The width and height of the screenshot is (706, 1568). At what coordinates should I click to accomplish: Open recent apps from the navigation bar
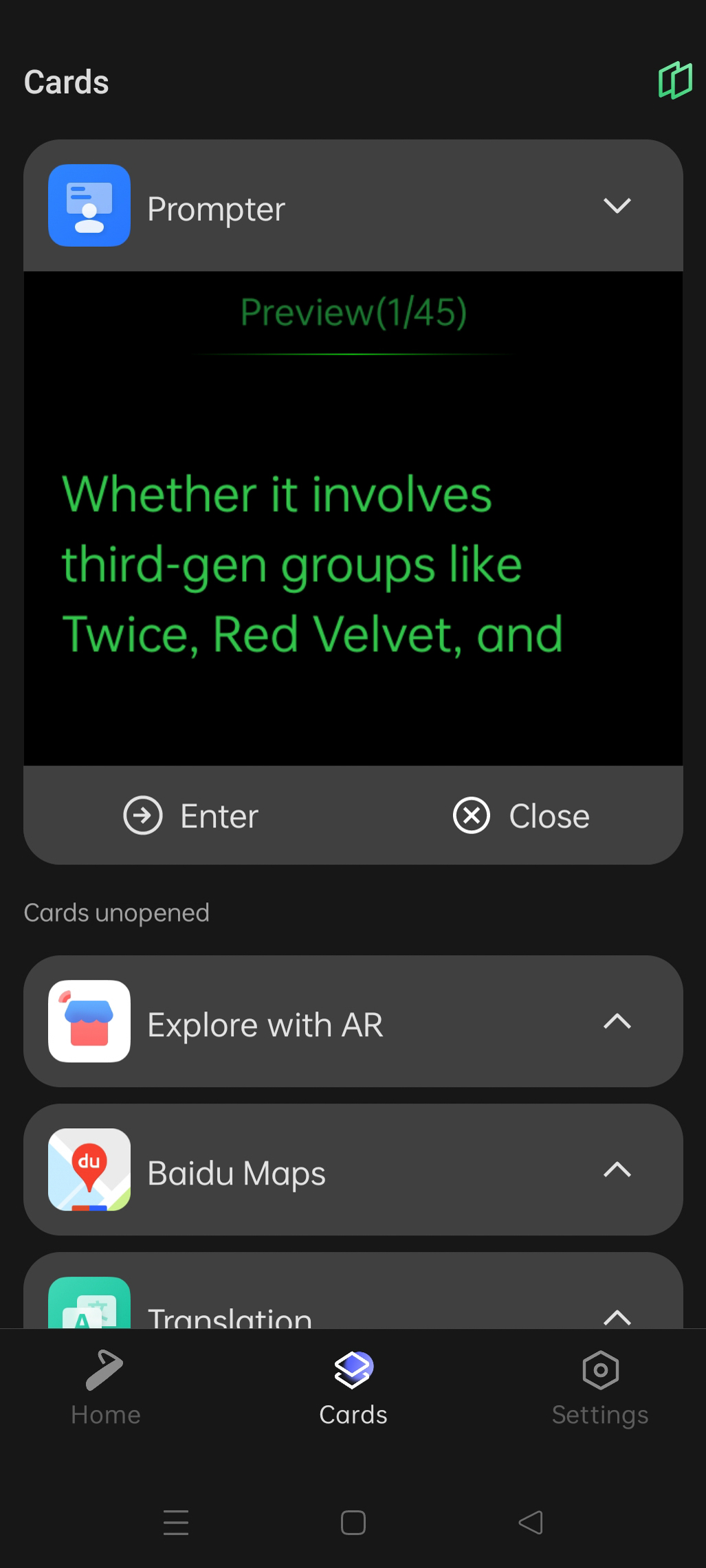pyautogui.click(x=176, y=1523)
